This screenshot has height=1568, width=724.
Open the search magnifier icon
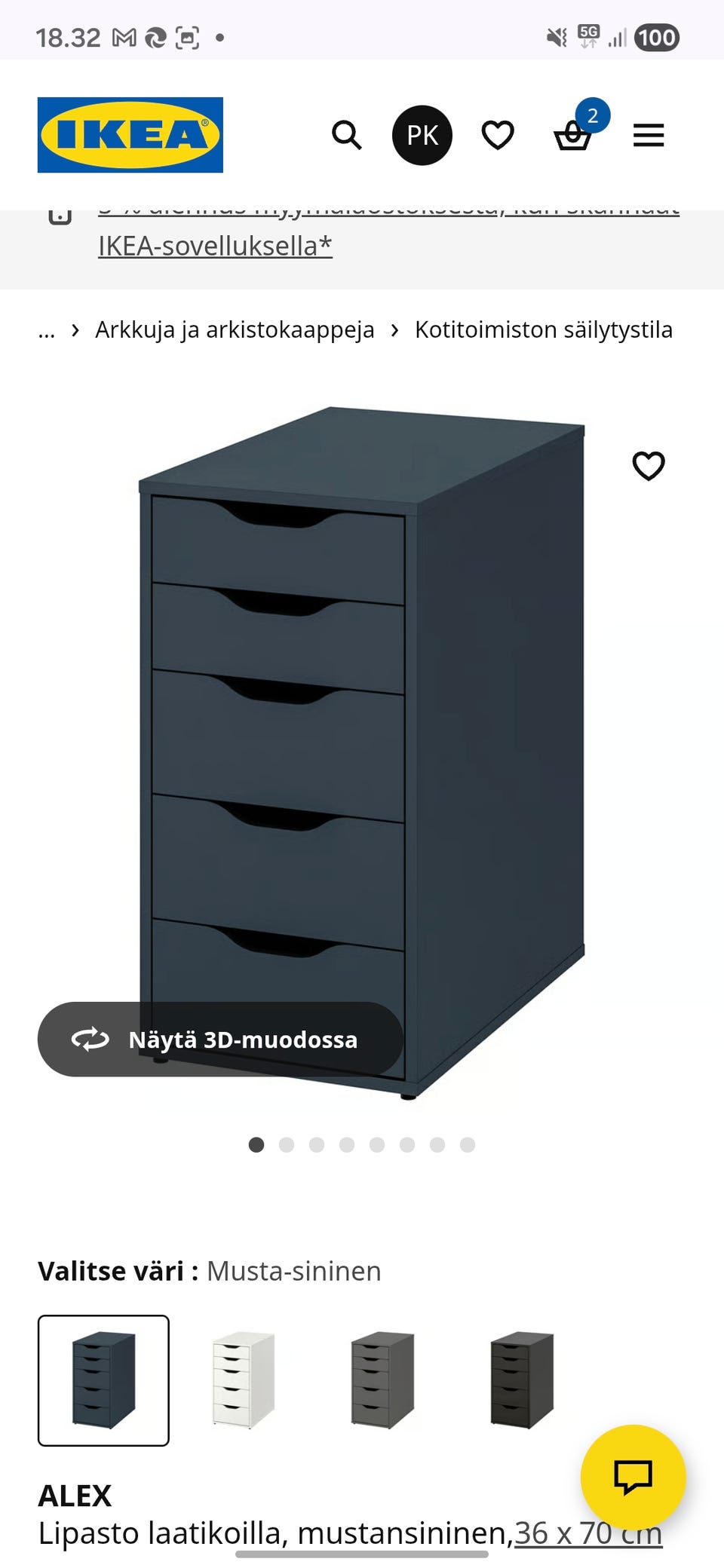tap(347, 136)
